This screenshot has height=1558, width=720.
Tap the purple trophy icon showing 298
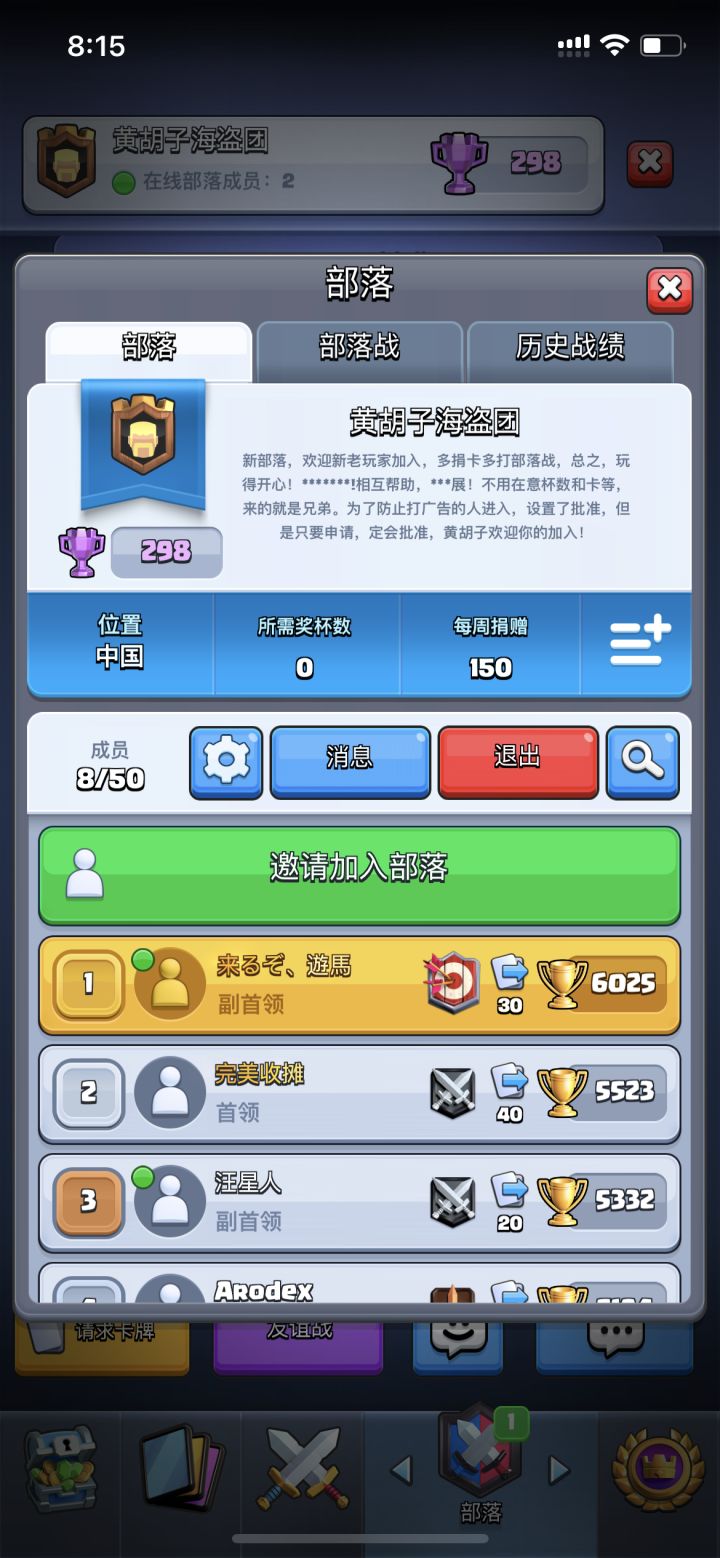[82, 551]
